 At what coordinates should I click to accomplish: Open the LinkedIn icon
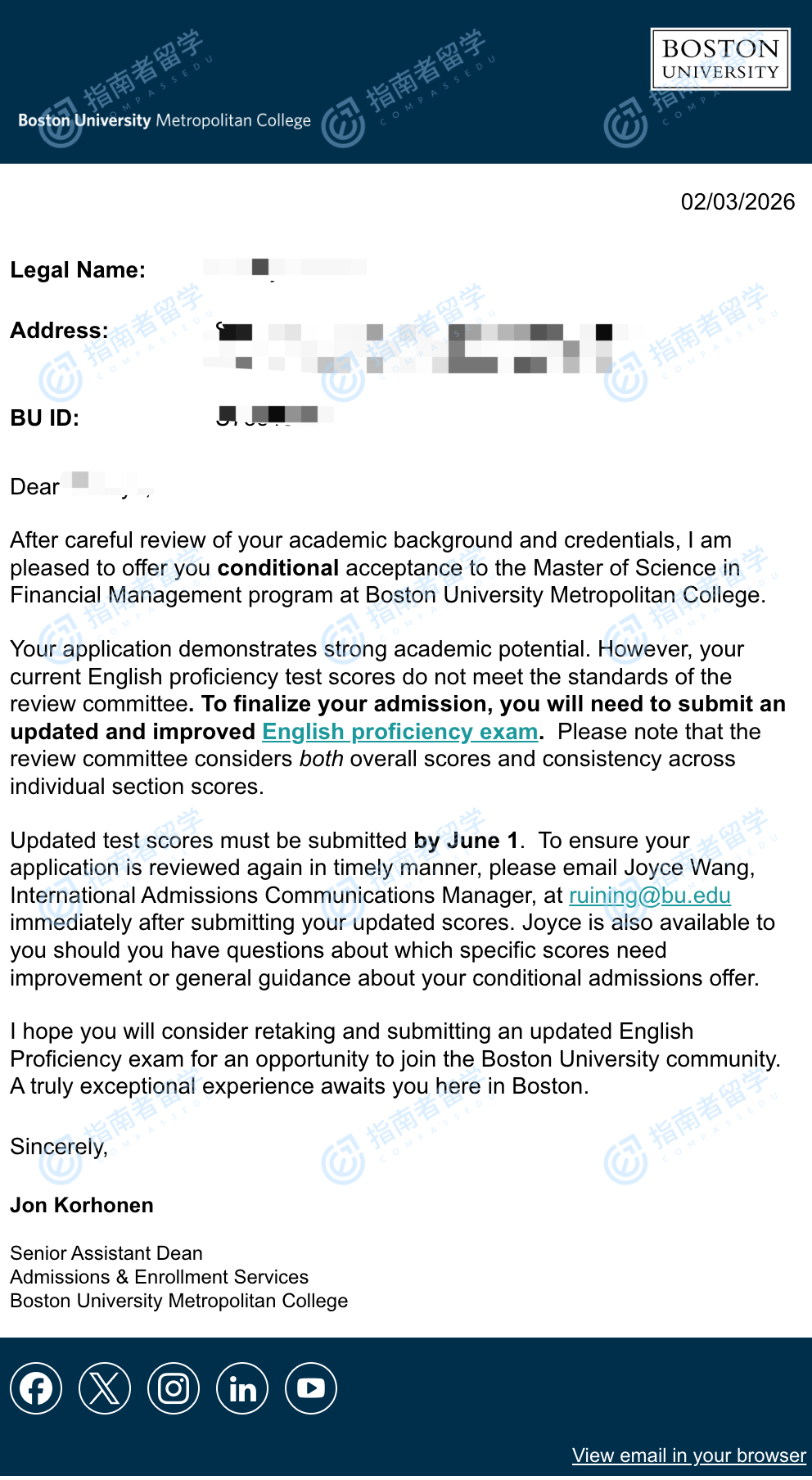242,1388
